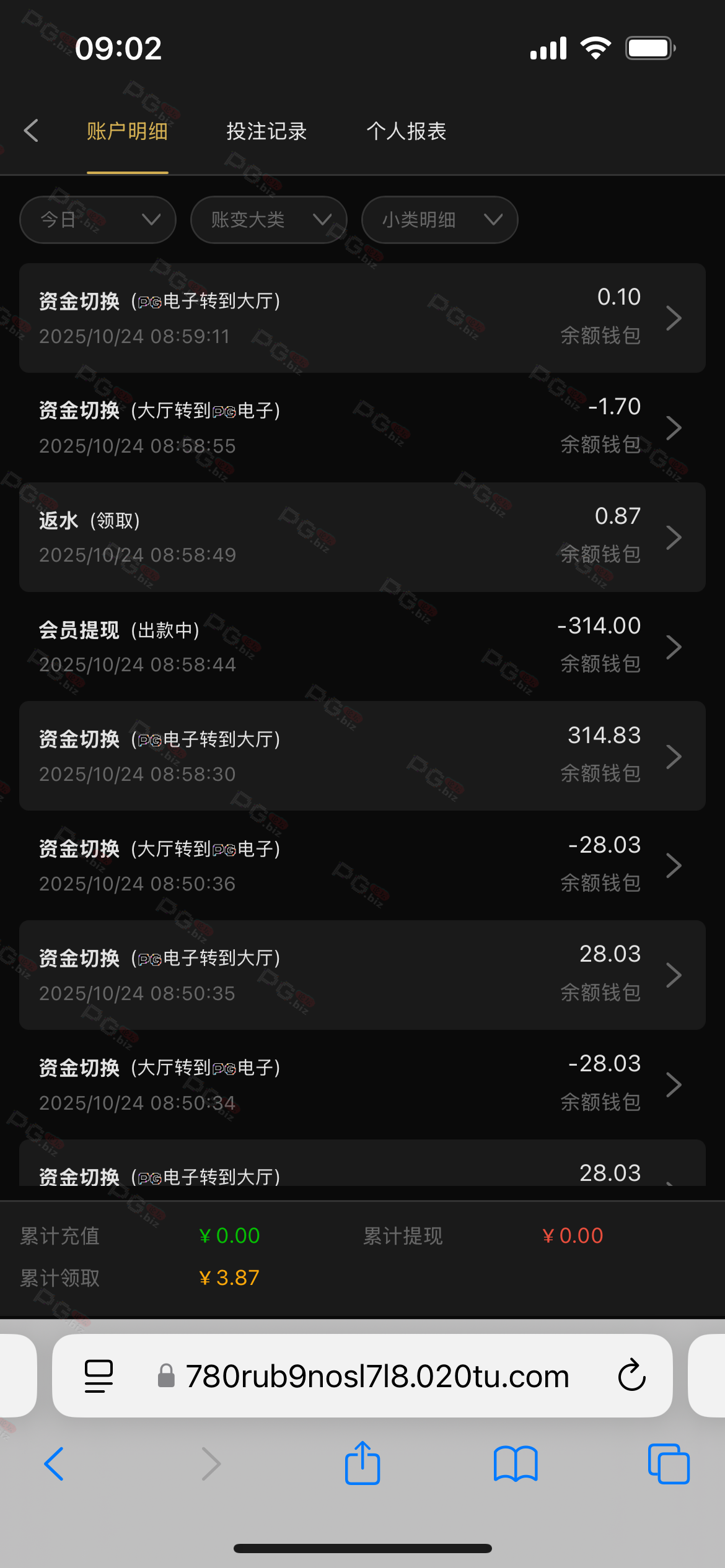This screenshot has width=725, height=1568.
Task: Open the 账变大类 category dropdown
Action: (268, 220)
